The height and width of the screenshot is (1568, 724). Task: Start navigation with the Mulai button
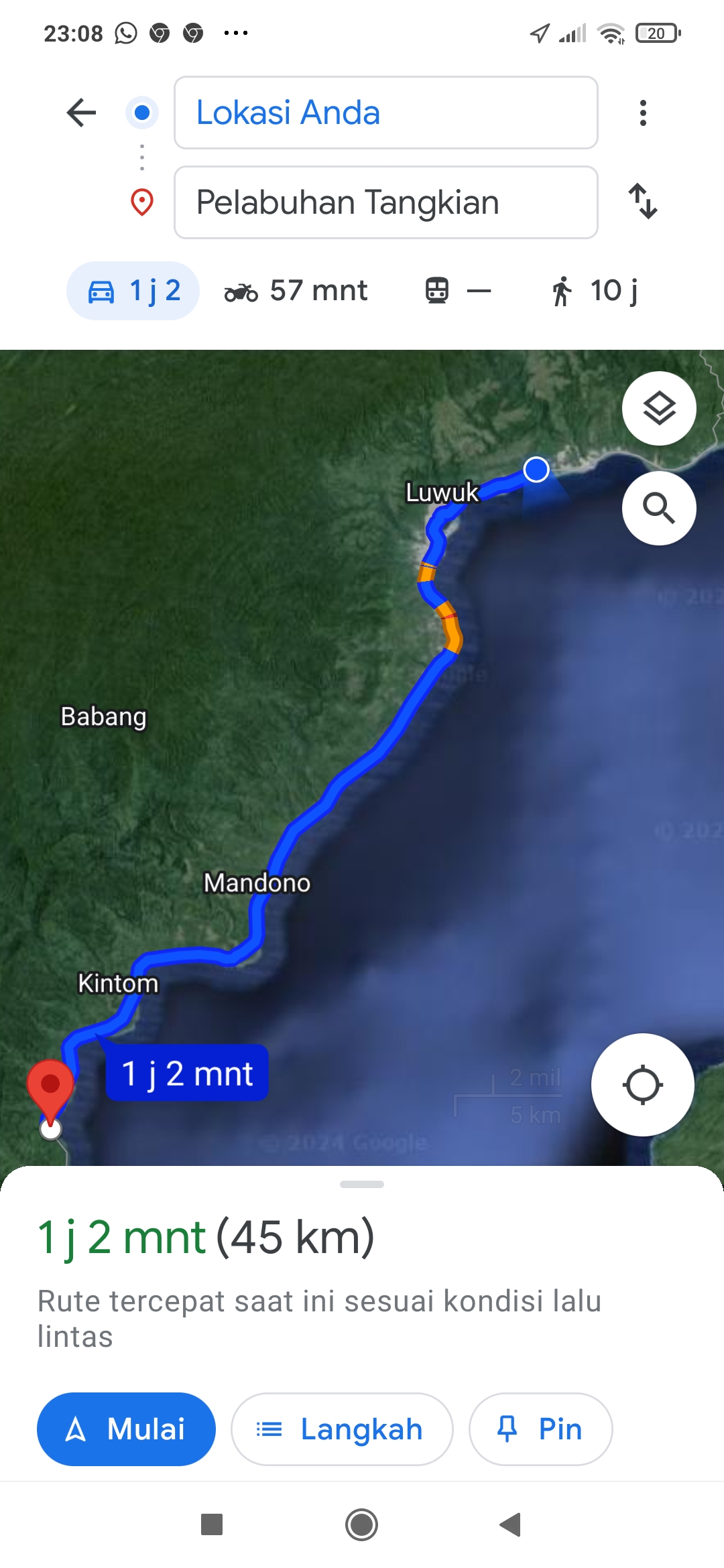(x=126, y=1429)
